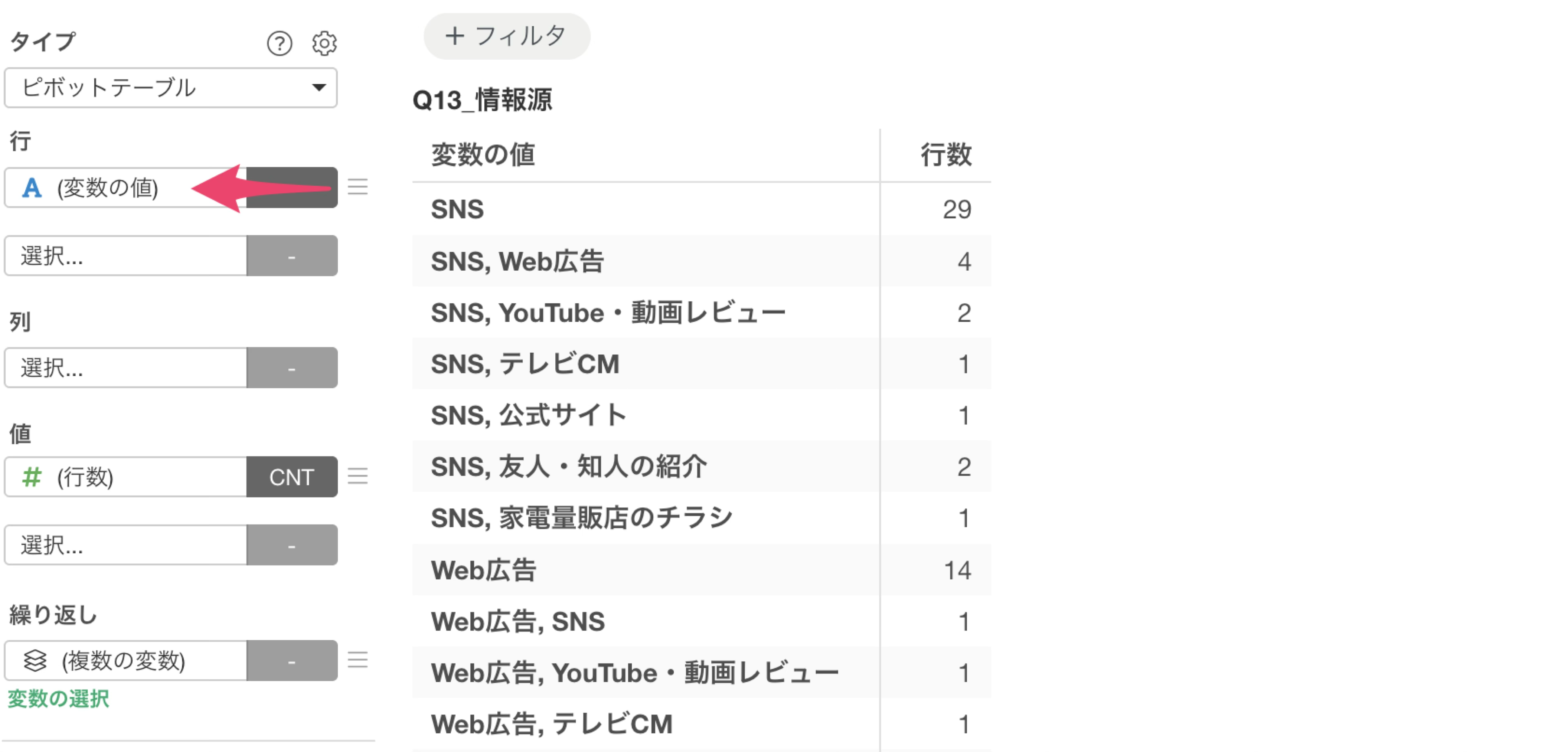Sort by the 行数 column header
Image resolution: width=1568 pixels, height=752 pixels.
point(945,155)
